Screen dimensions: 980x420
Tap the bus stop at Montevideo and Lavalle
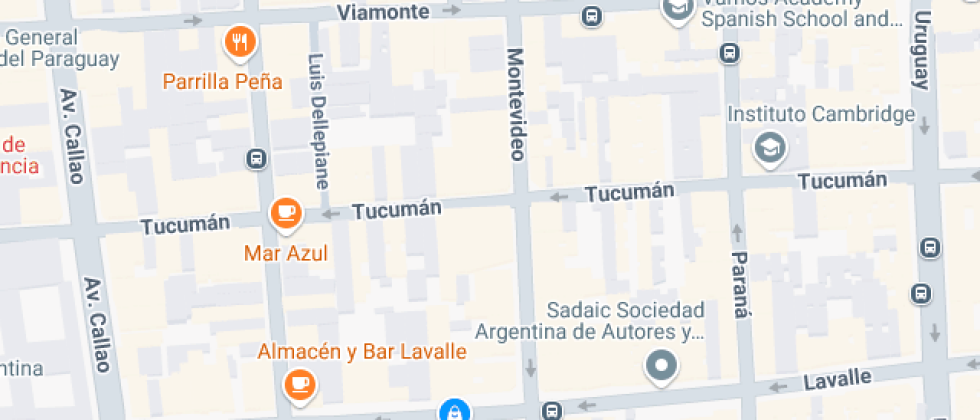coord(552,411)
